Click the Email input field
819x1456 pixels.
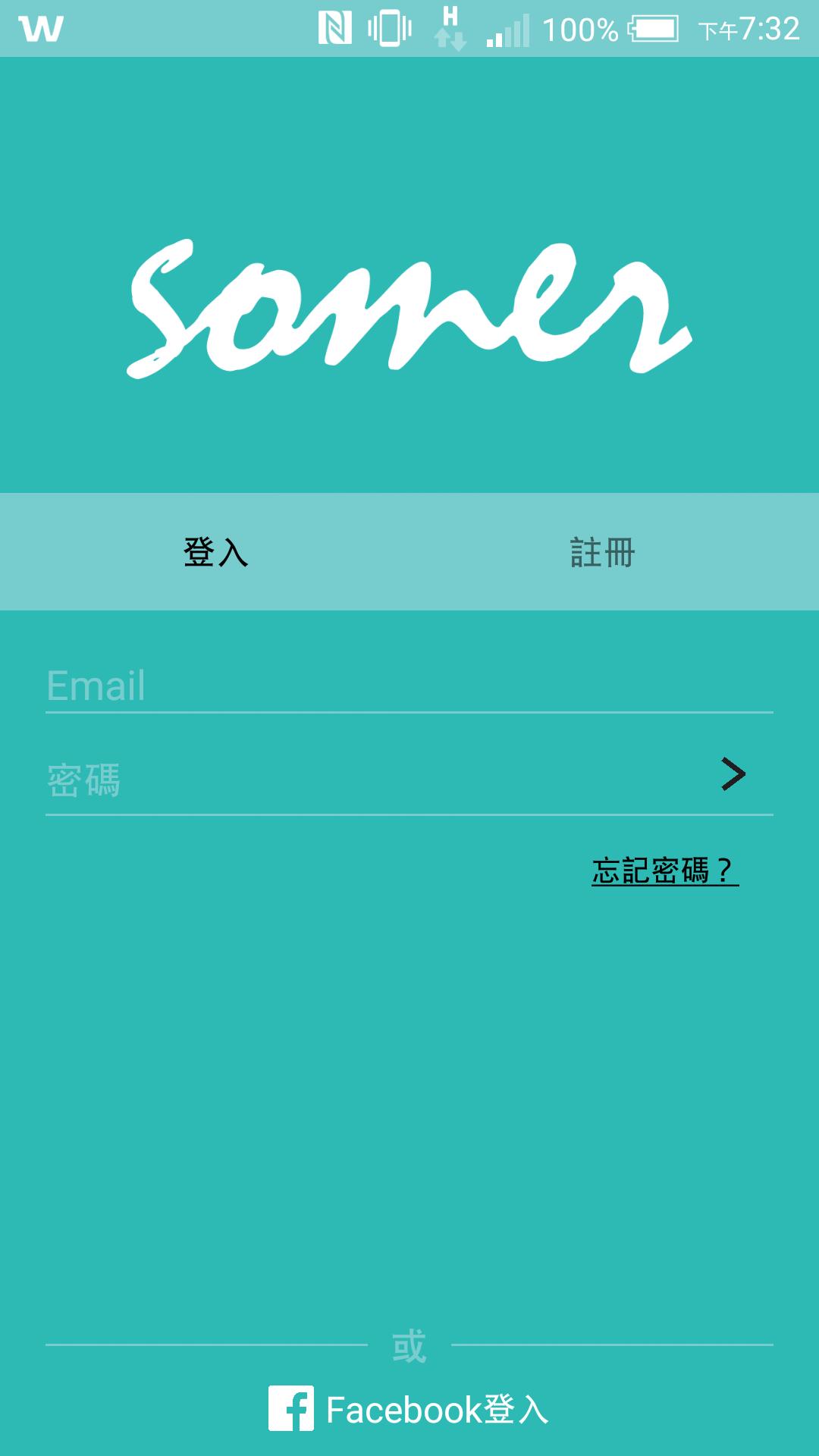pos(303,686)
